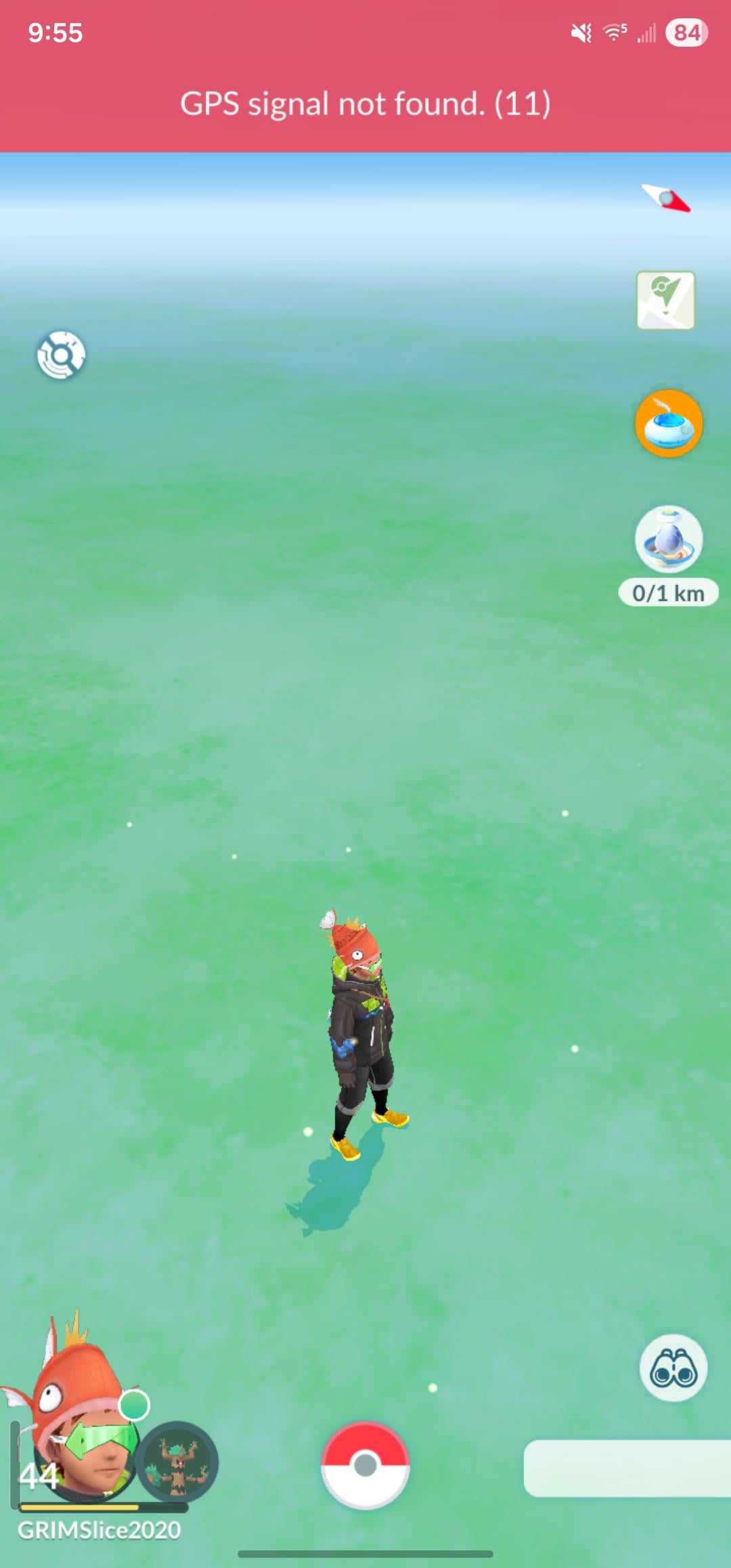This screenshot has width=731, height=1568.
Task: Open the Pokémon tracker icon
Action: [x=61, y=355]
